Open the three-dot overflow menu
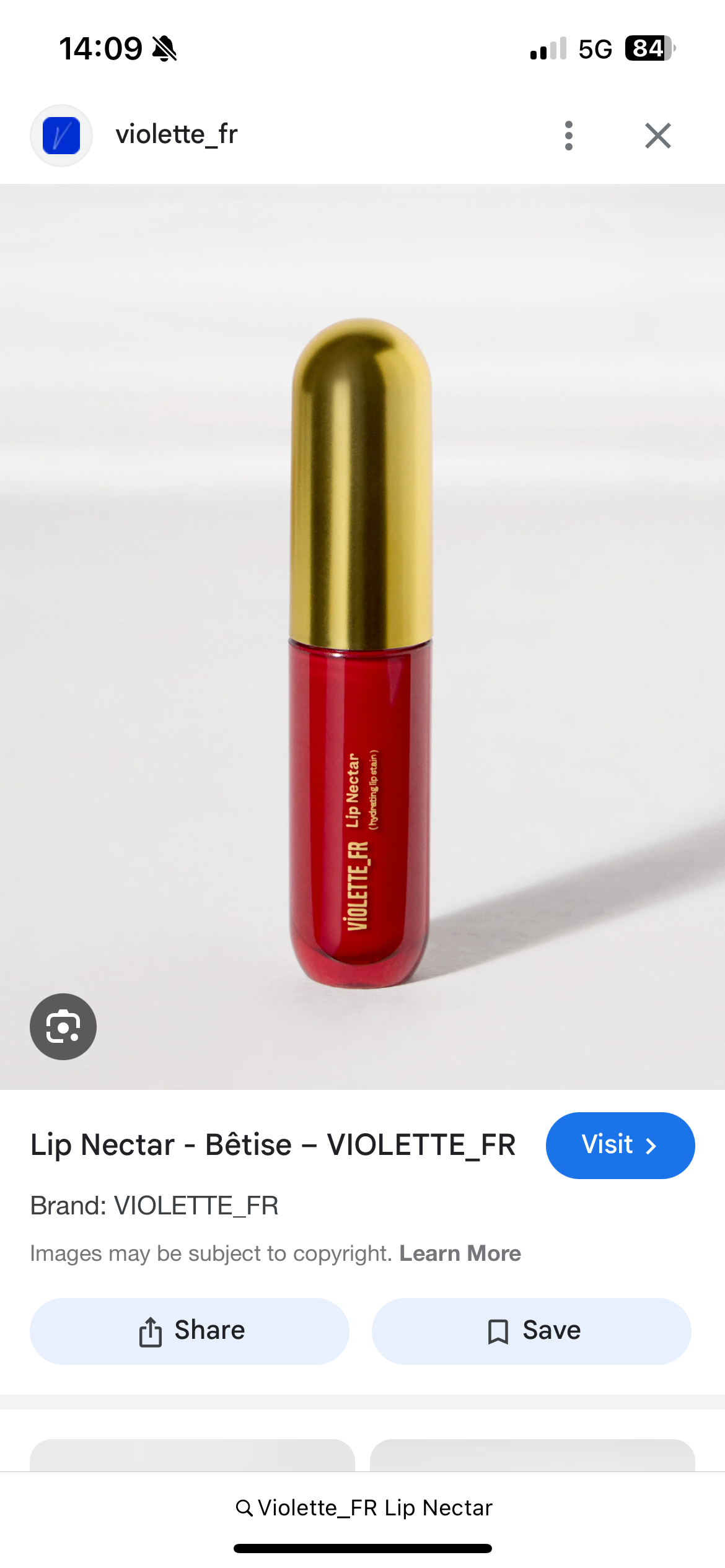The height and width of the screenshot is (1568, 725). pyautogui.click(x=569, y=136)
